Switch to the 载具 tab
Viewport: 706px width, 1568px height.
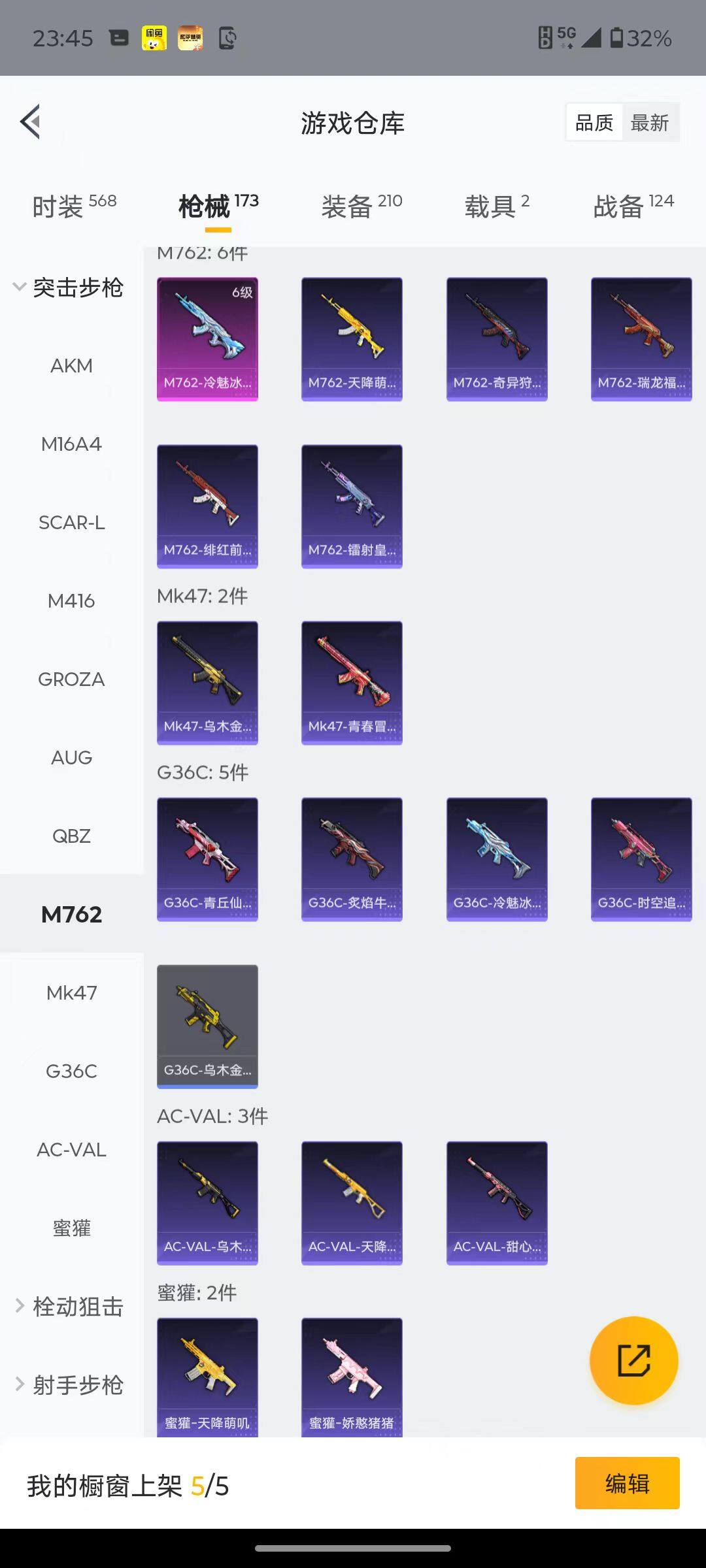point(497,206)
